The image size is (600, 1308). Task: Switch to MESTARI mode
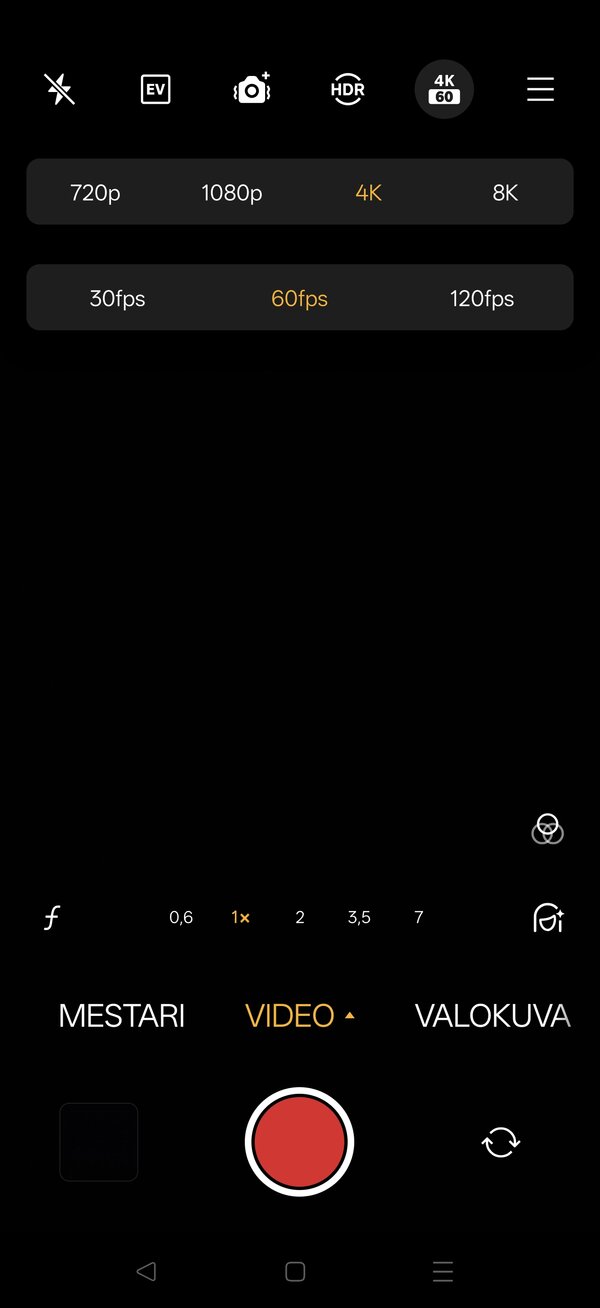121,1016
